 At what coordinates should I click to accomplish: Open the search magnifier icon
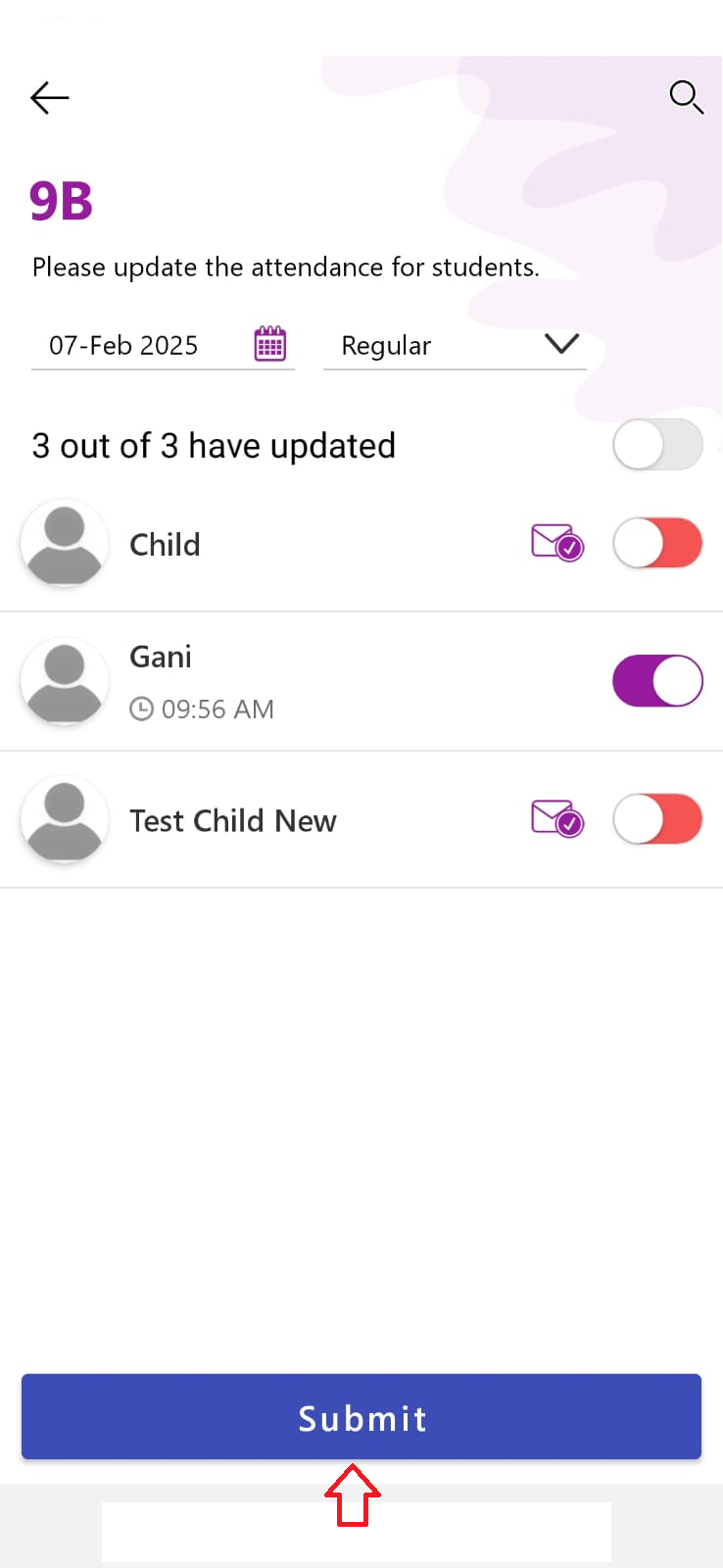(x=686, y=97)
